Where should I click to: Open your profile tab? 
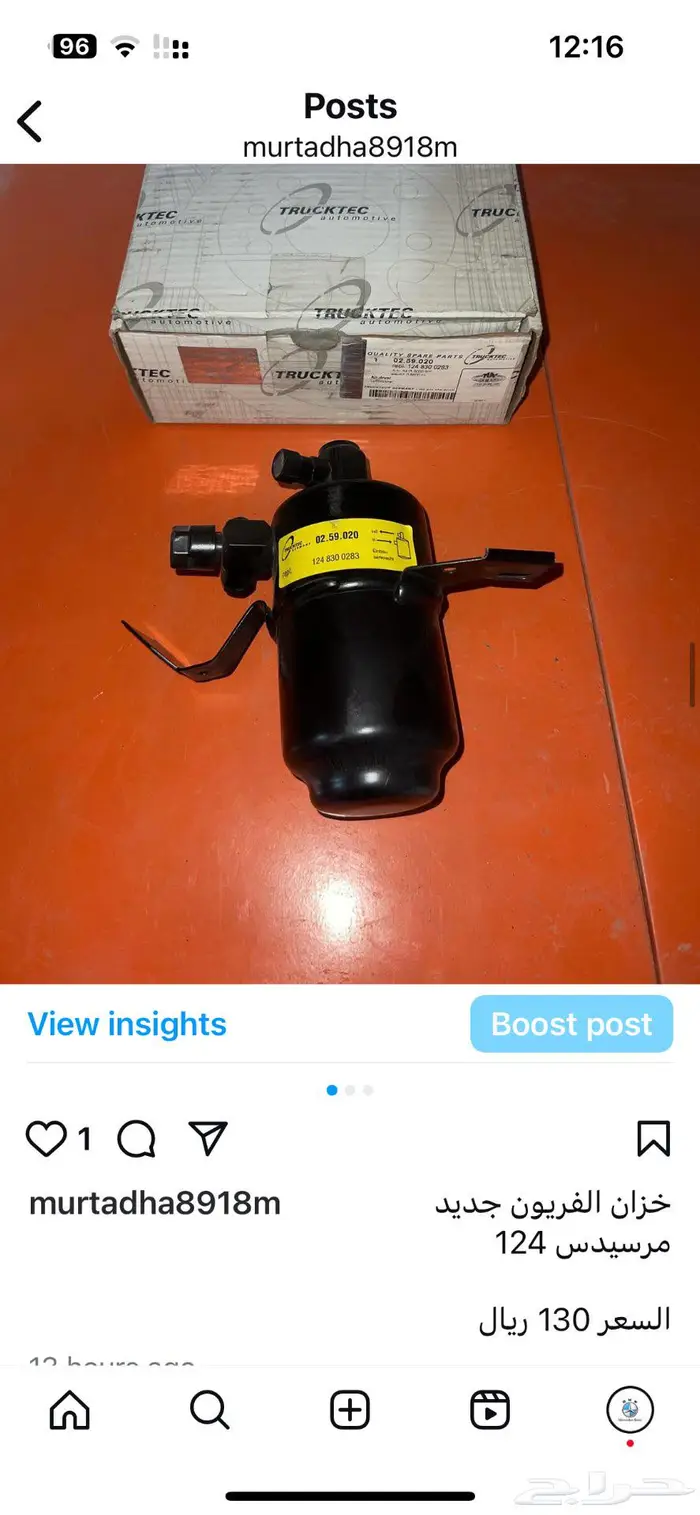pos(630,1410)
